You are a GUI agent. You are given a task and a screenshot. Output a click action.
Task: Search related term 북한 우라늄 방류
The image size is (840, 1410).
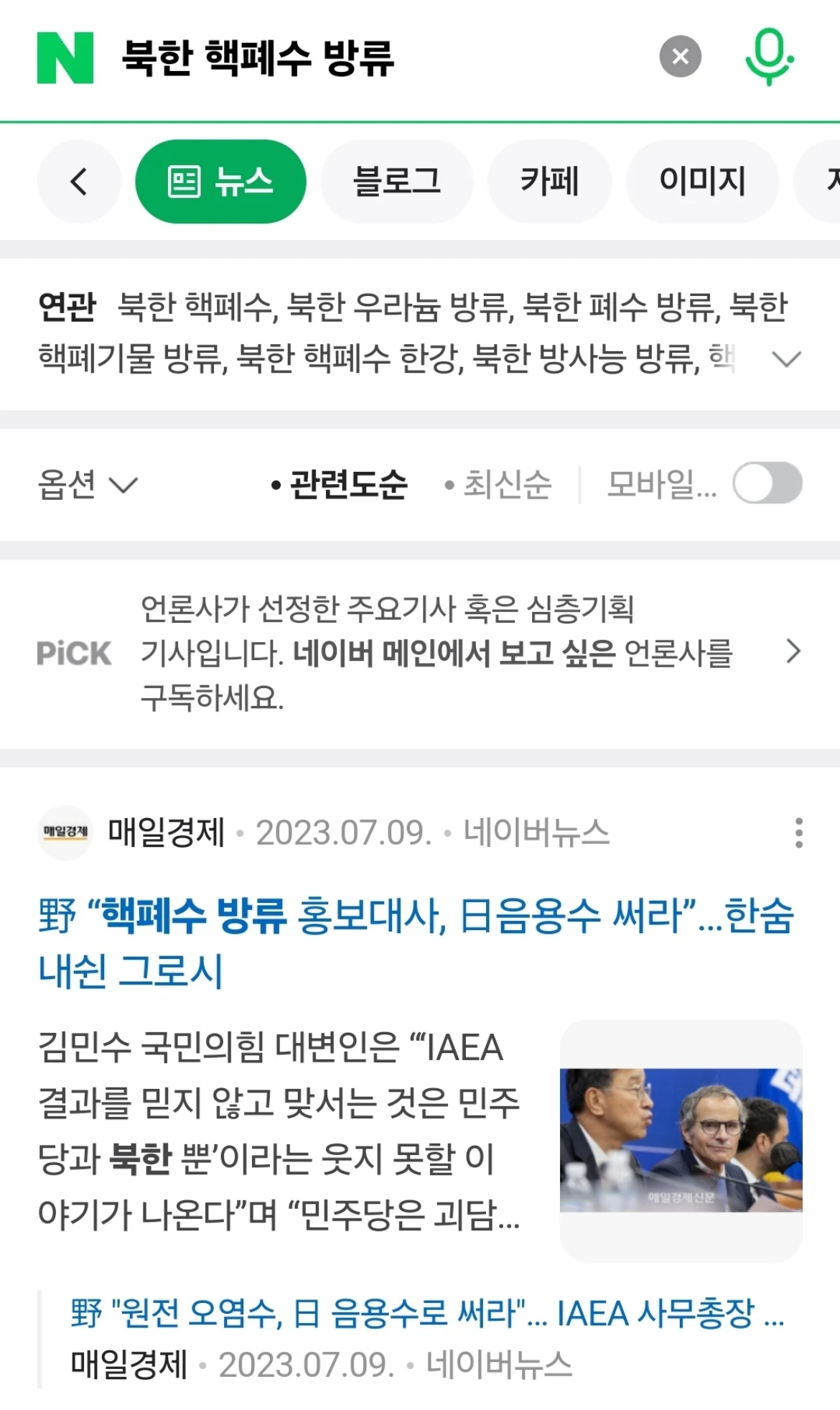point(399,307)
